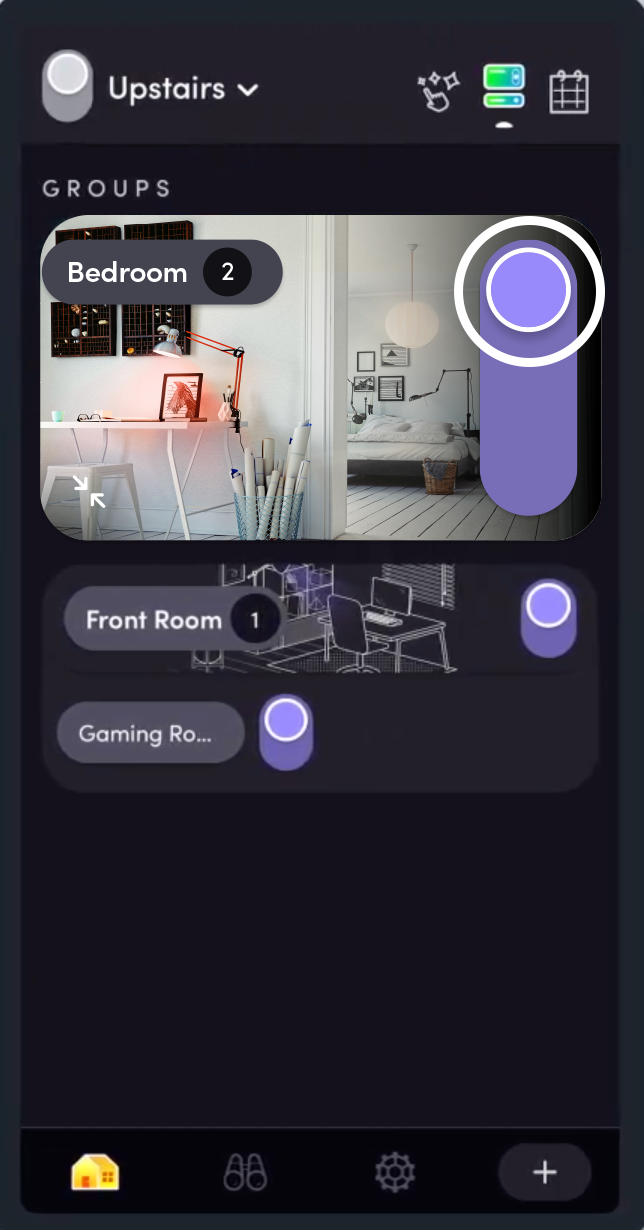Go to the Home tab
Image resolution: width=644 pixels, height=1230 pixels.
(95, 1171)
